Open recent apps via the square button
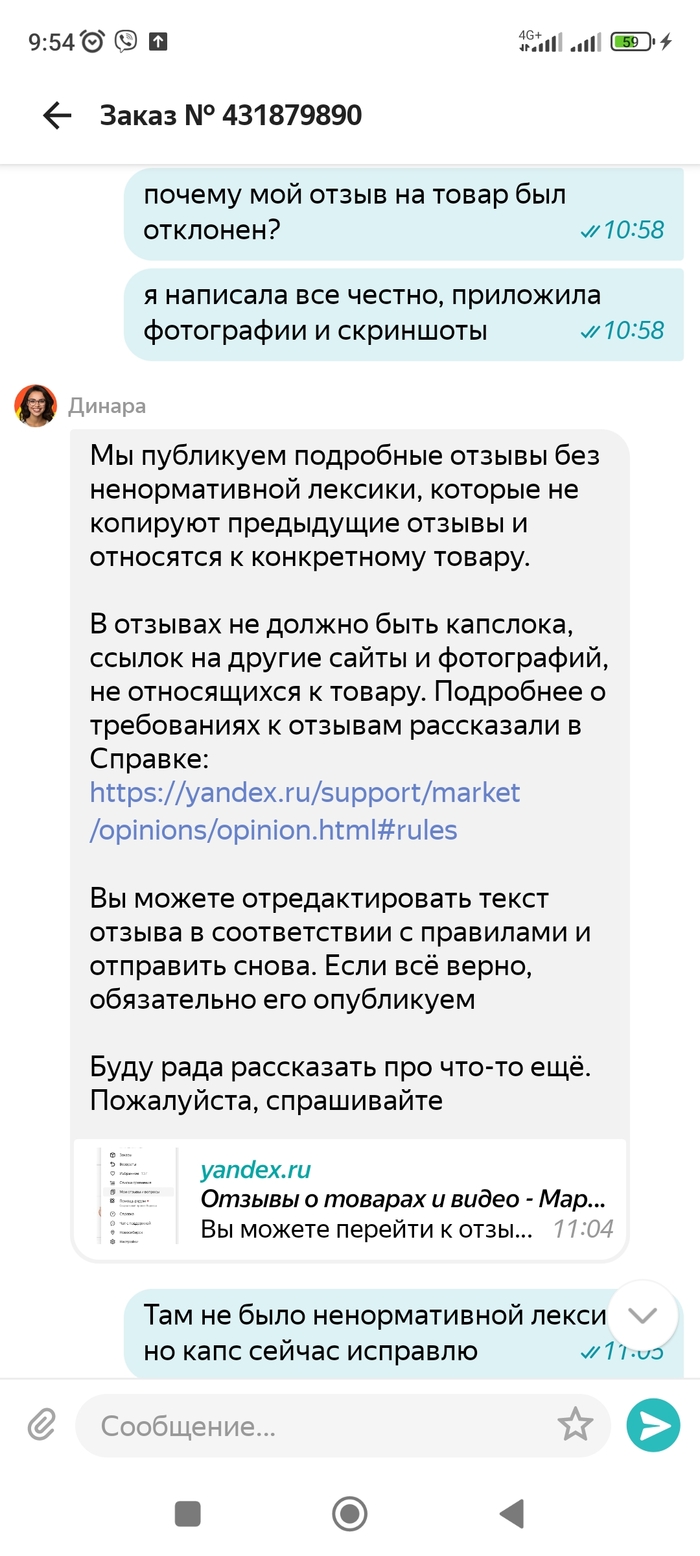This screenshot has height=1556, width=700. tap(188, 1513)
